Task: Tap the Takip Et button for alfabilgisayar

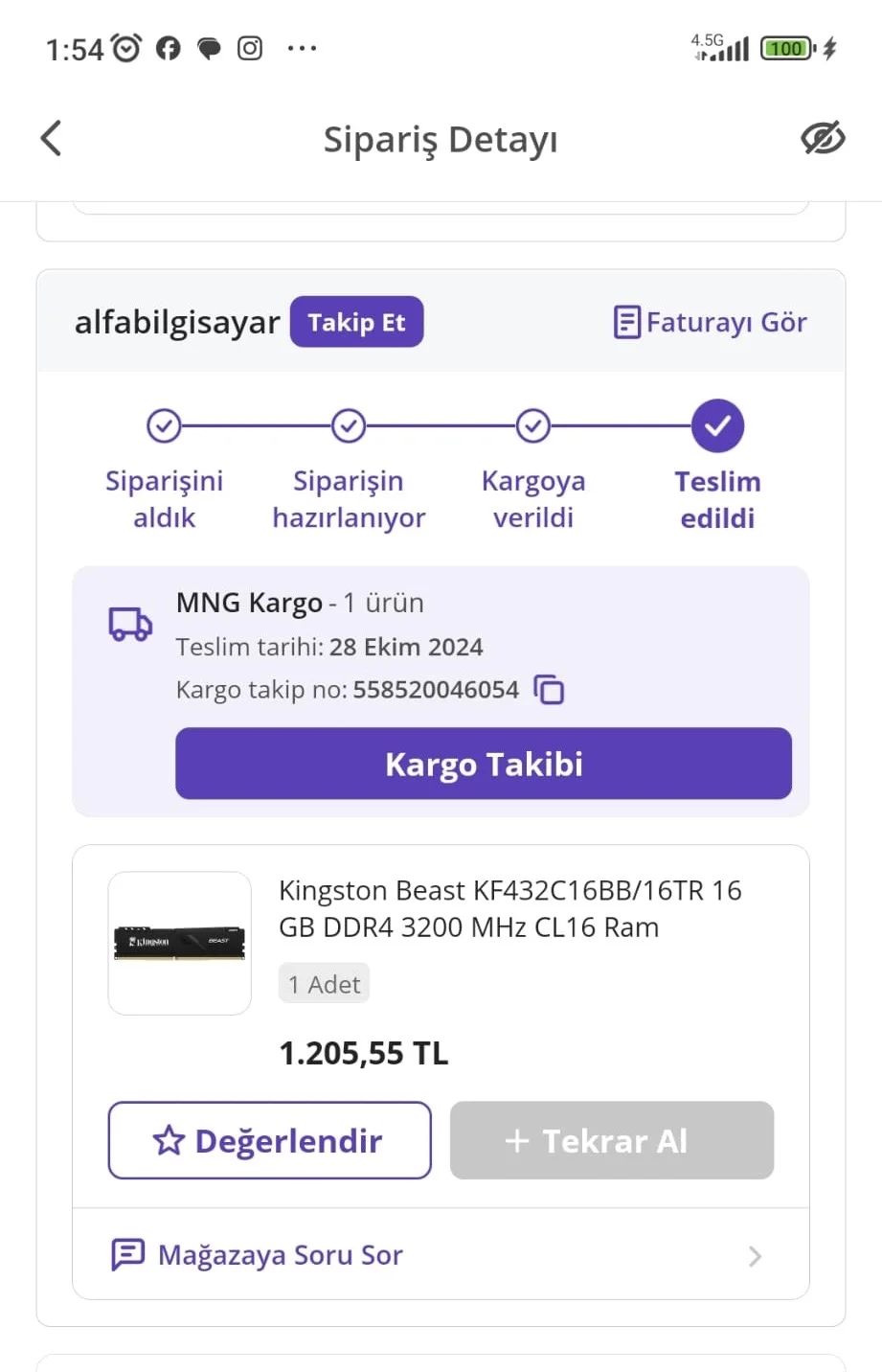Action: (356, 322)
